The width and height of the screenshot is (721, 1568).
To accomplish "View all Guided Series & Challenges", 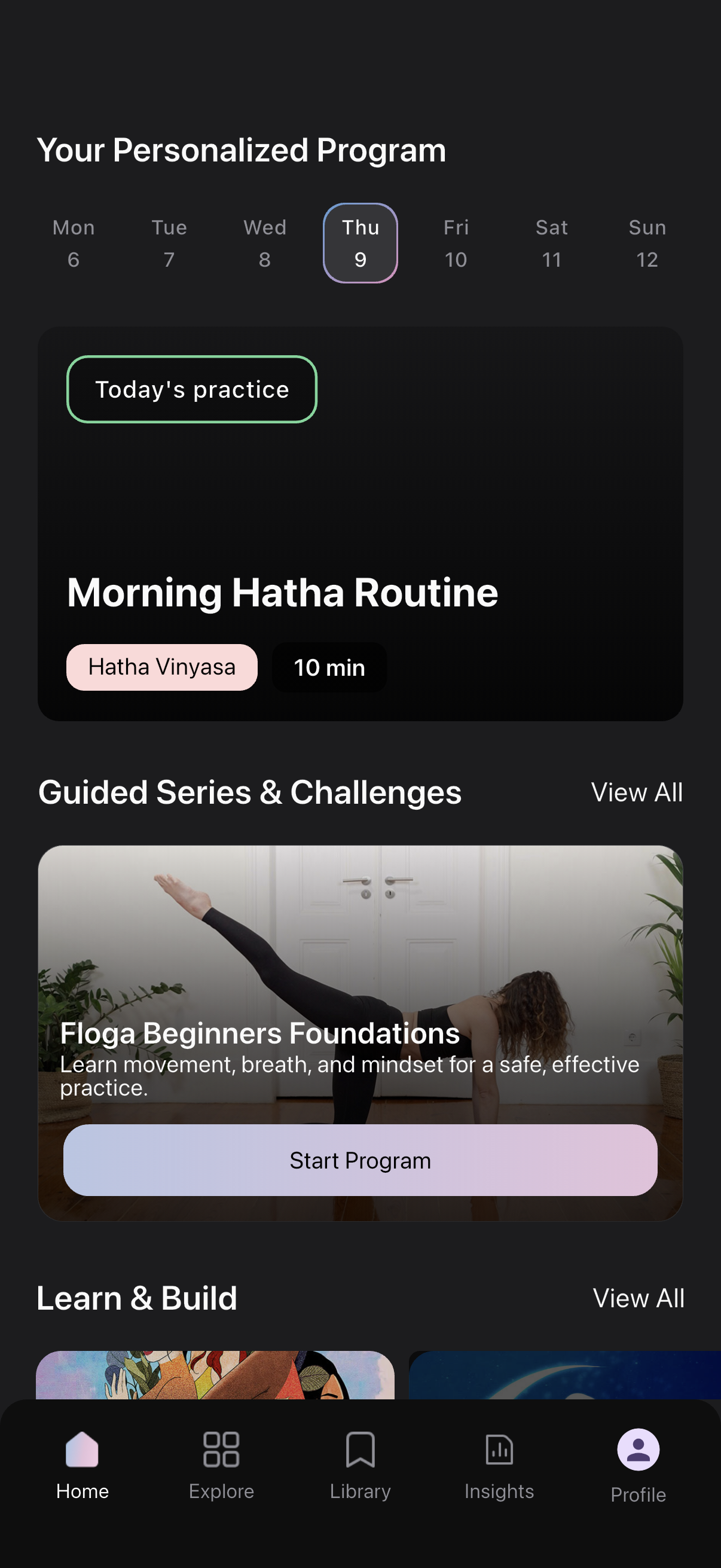I will click(637, 792).
